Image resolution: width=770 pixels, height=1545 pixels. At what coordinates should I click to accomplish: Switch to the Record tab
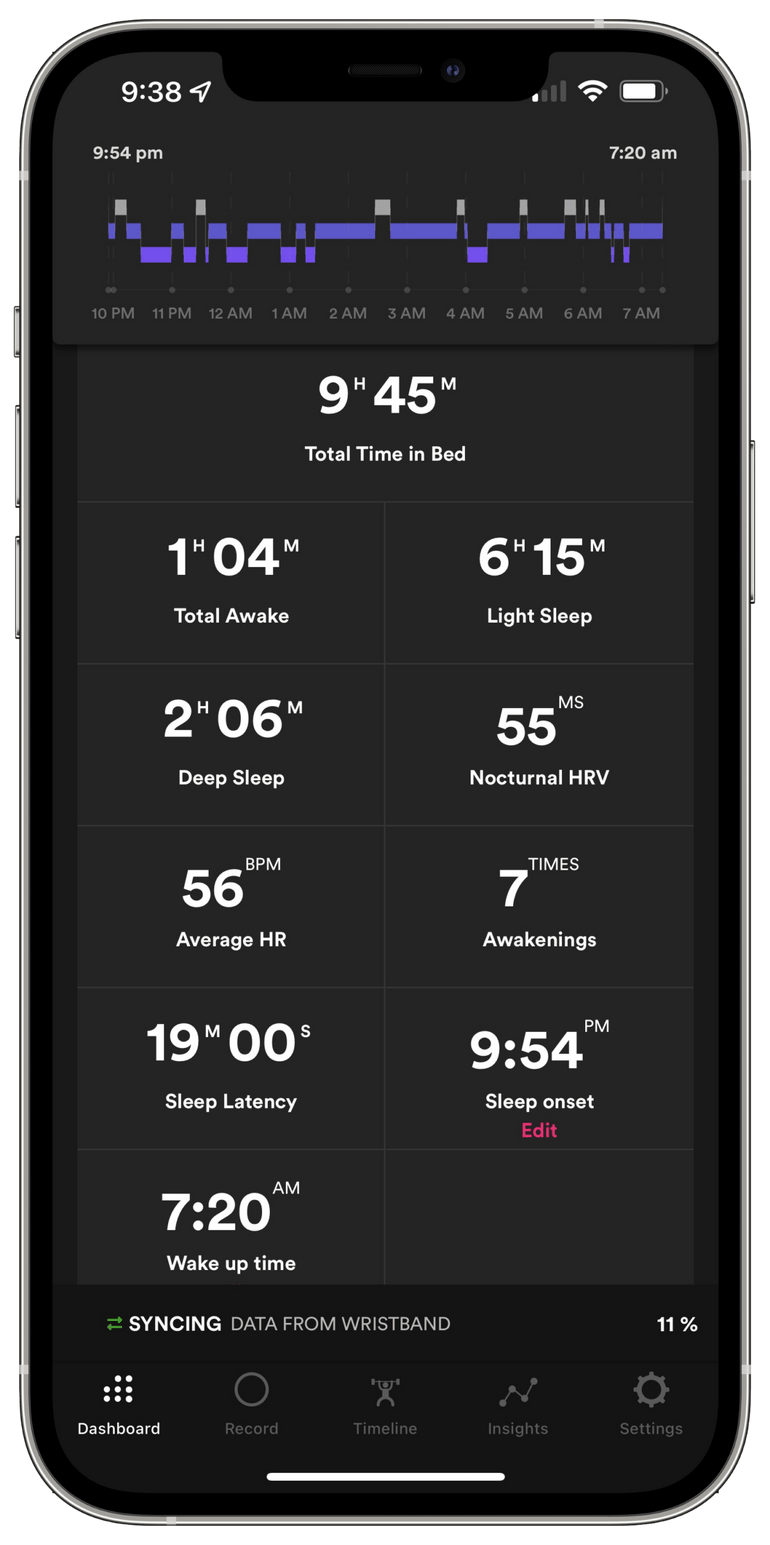[x=251, y=1405]
